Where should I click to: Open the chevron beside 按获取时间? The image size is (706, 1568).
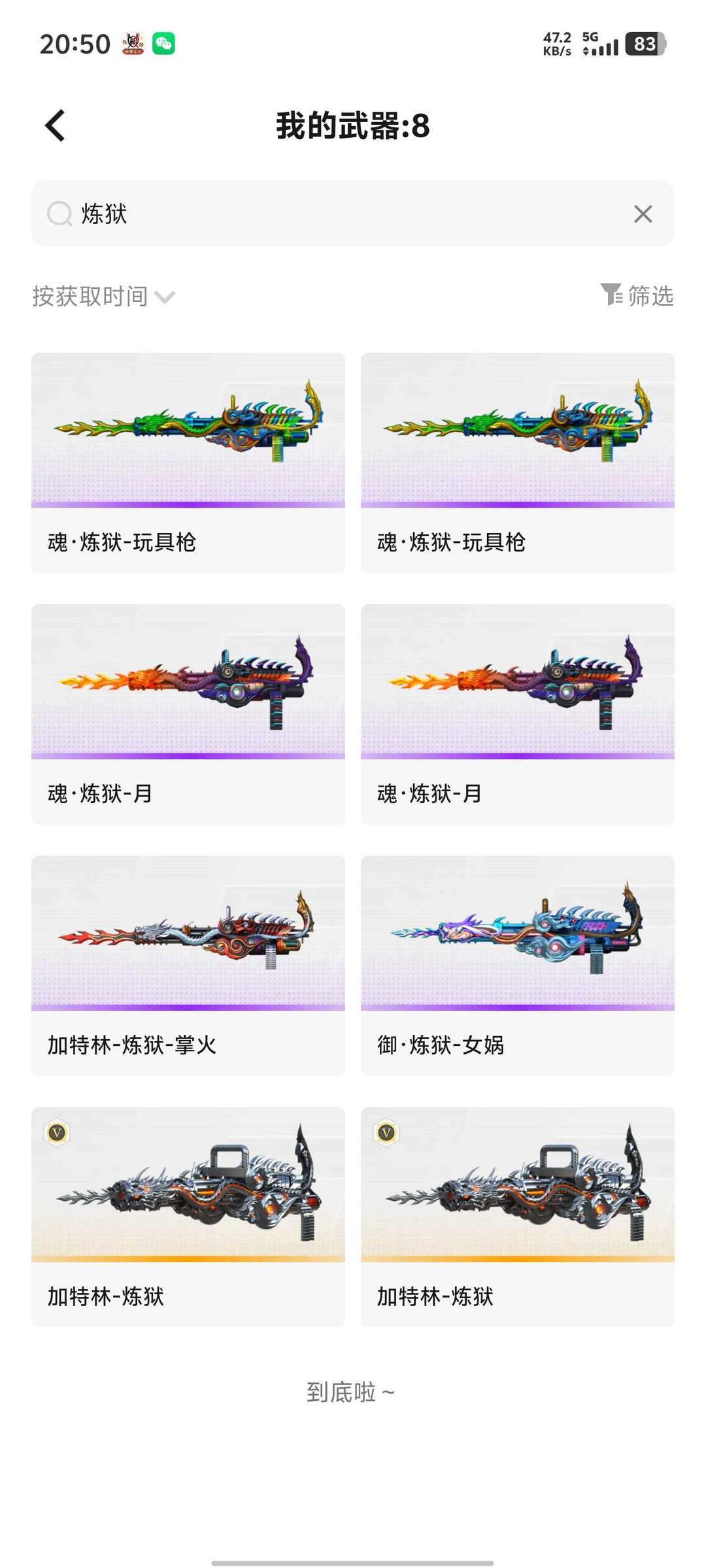pos(165,297)
